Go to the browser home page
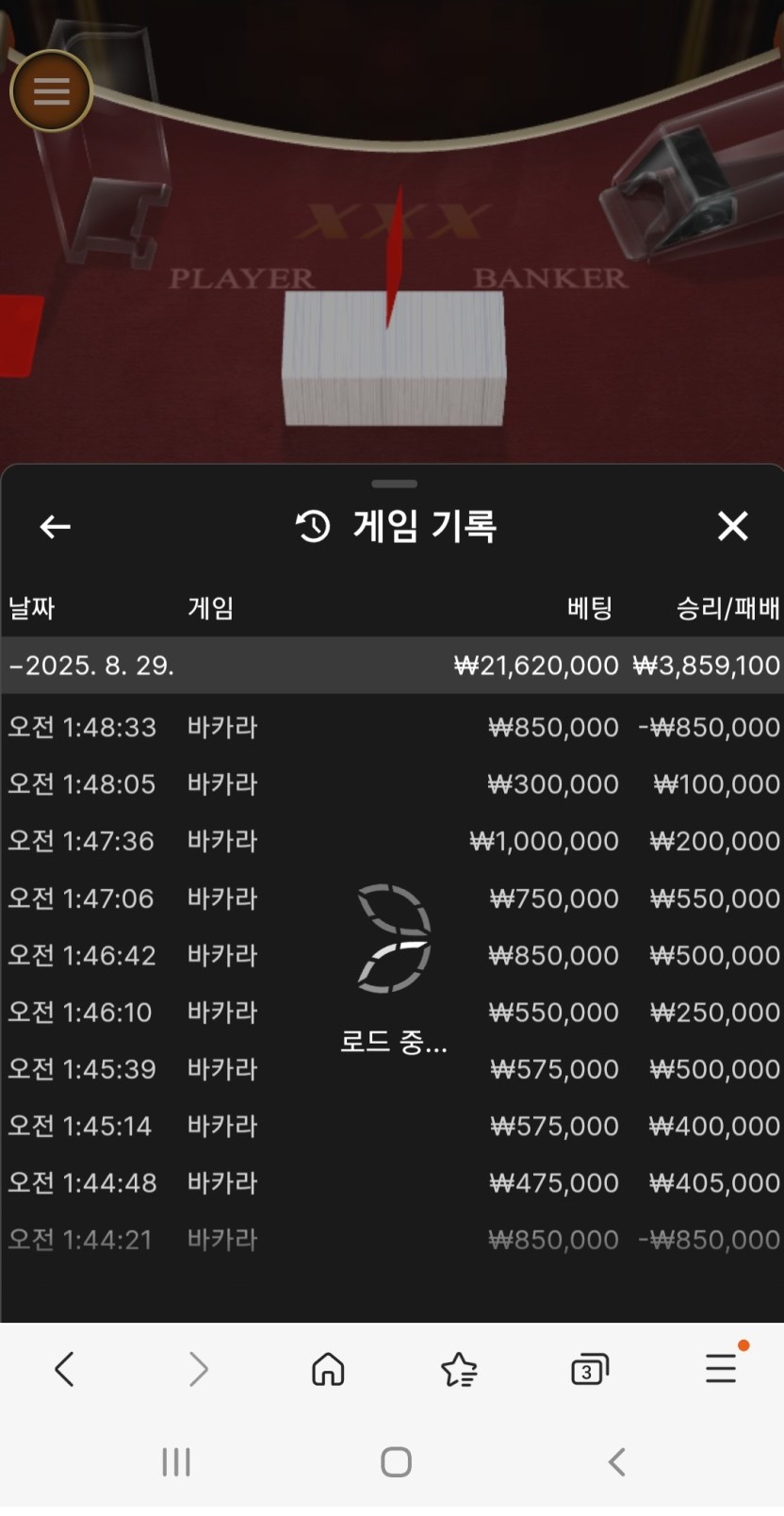The width and height of the screenshot is (784, 1516). (328, 1369)
